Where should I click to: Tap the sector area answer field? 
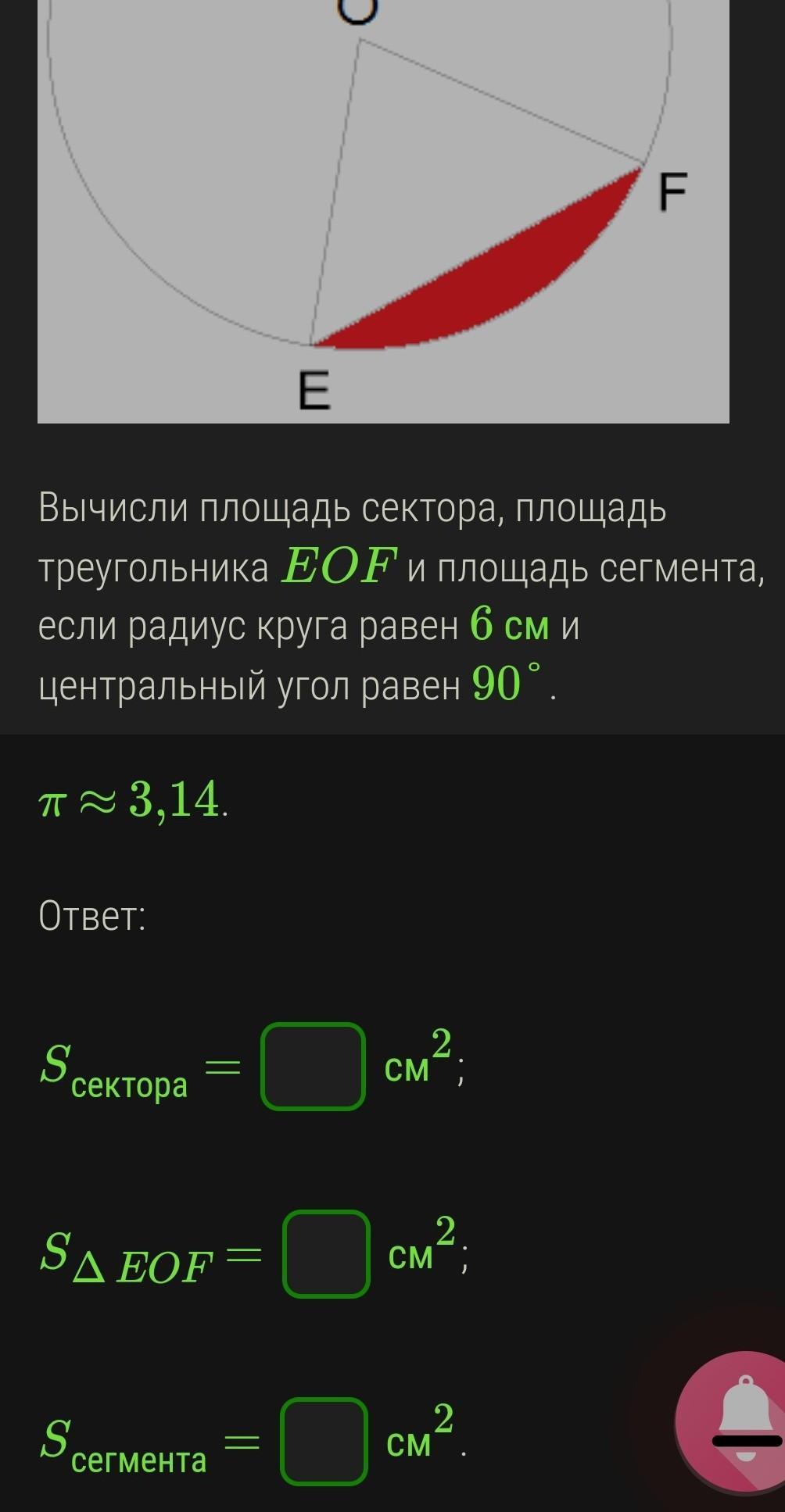coord(313,1066)
